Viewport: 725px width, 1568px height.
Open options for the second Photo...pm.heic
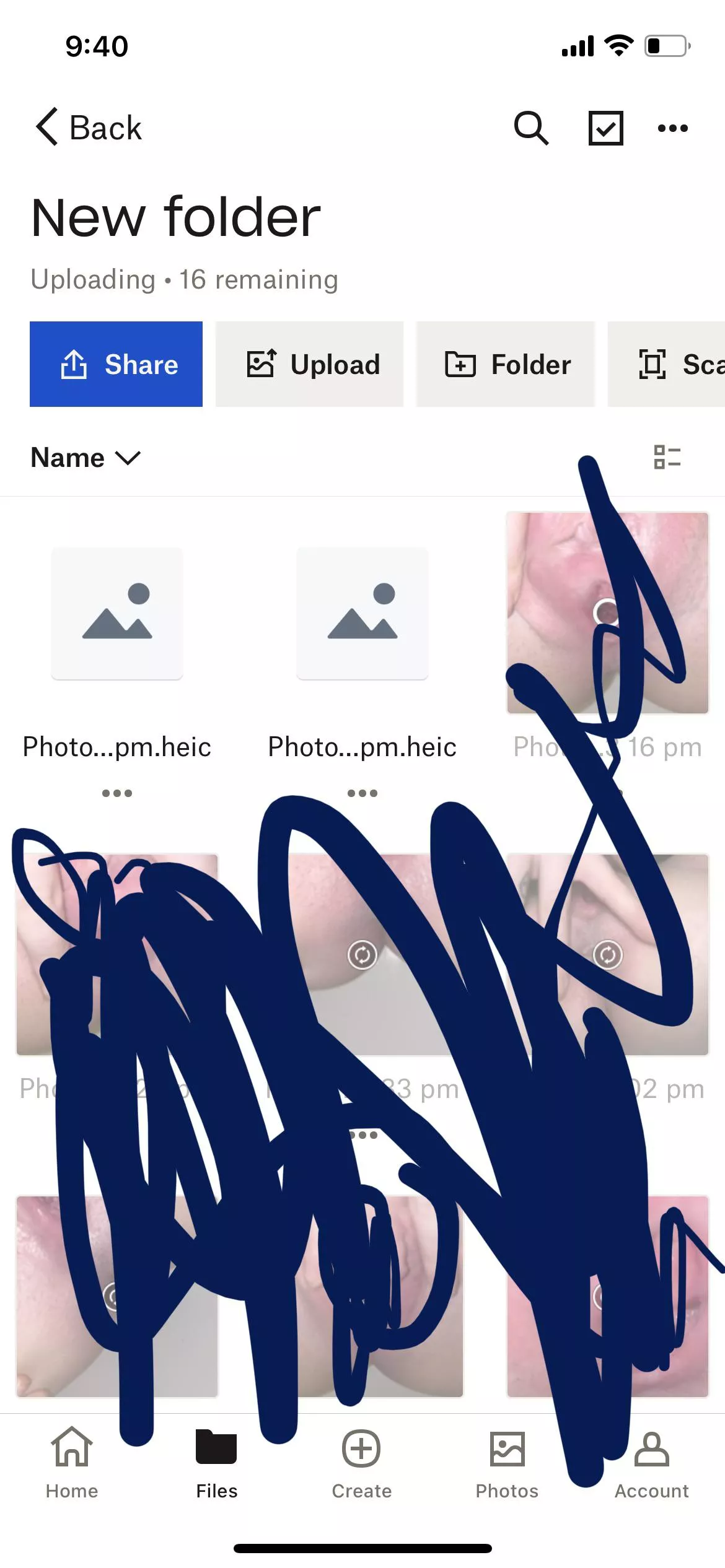click(362, 793)
